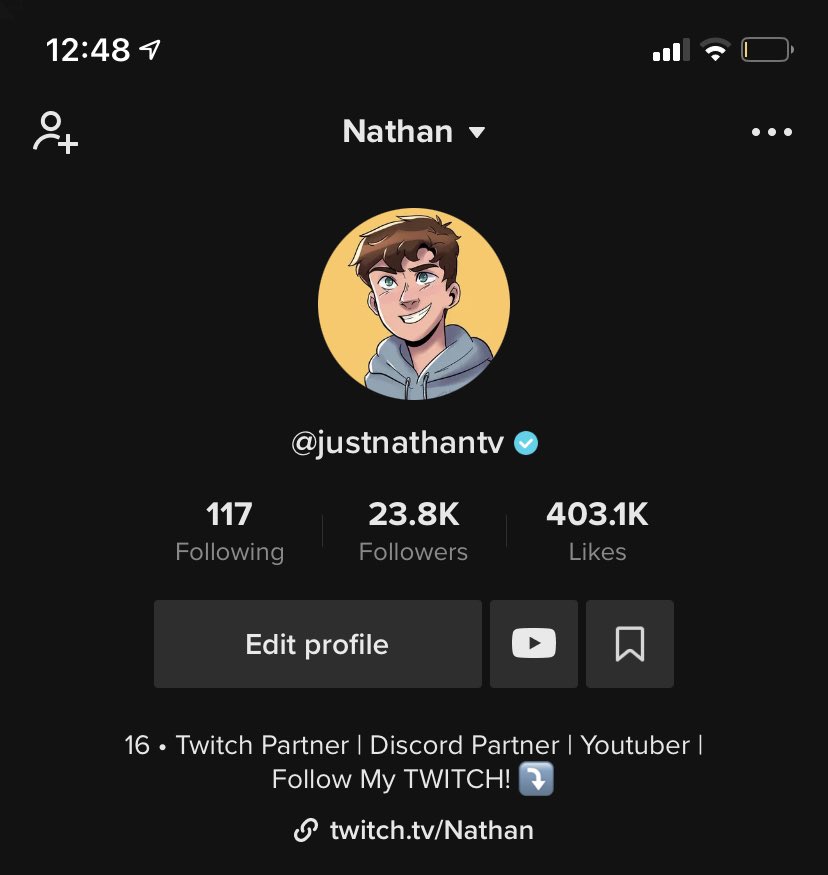Expand the Nathan account switcher
The height and width of the screenshot is (875, 828).
413,132
